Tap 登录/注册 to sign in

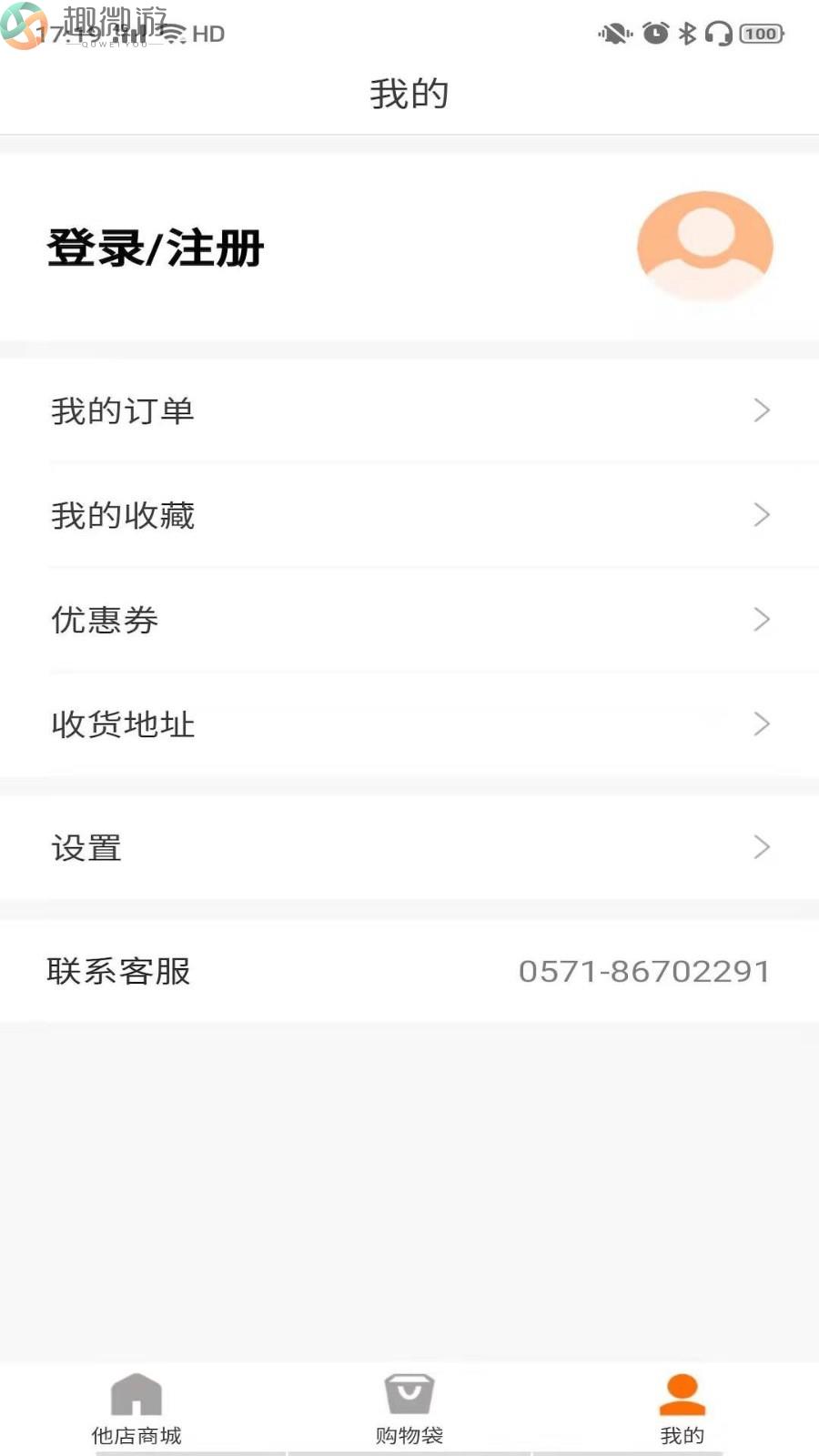tap(156, 248)
